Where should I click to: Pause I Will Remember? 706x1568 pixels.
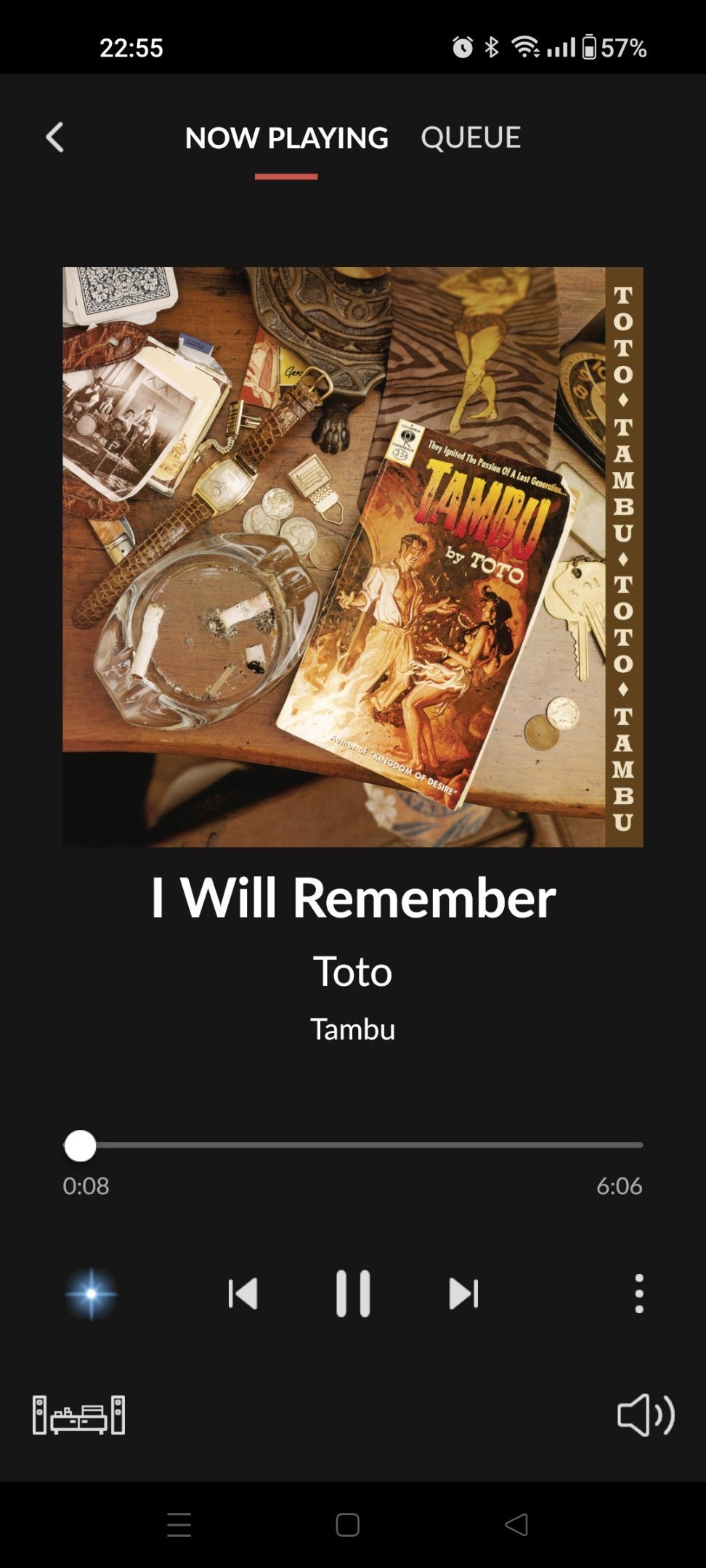click(353, 1294)
